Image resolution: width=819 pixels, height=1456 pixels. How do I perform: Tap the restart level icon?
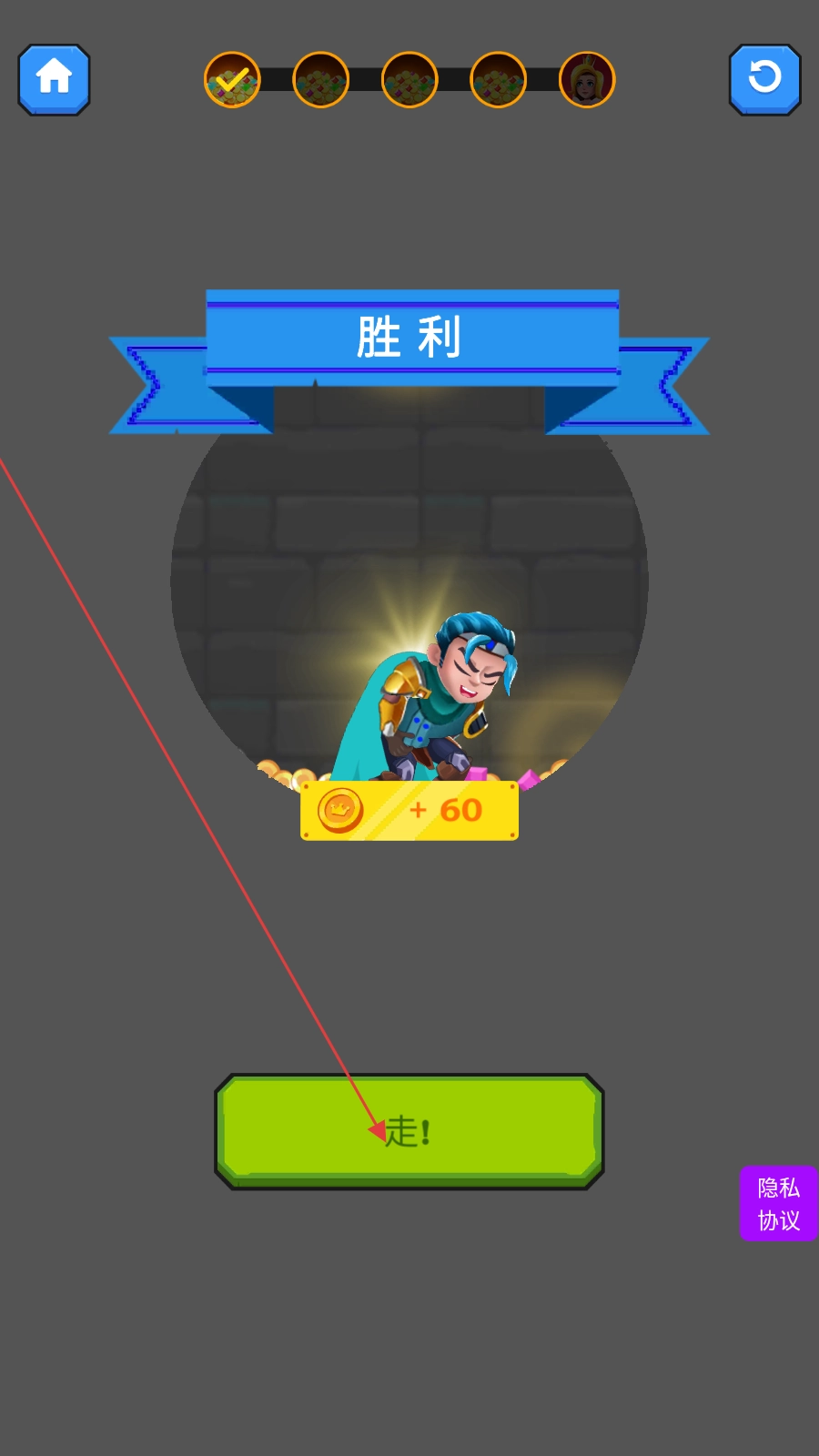pos(764,79)
